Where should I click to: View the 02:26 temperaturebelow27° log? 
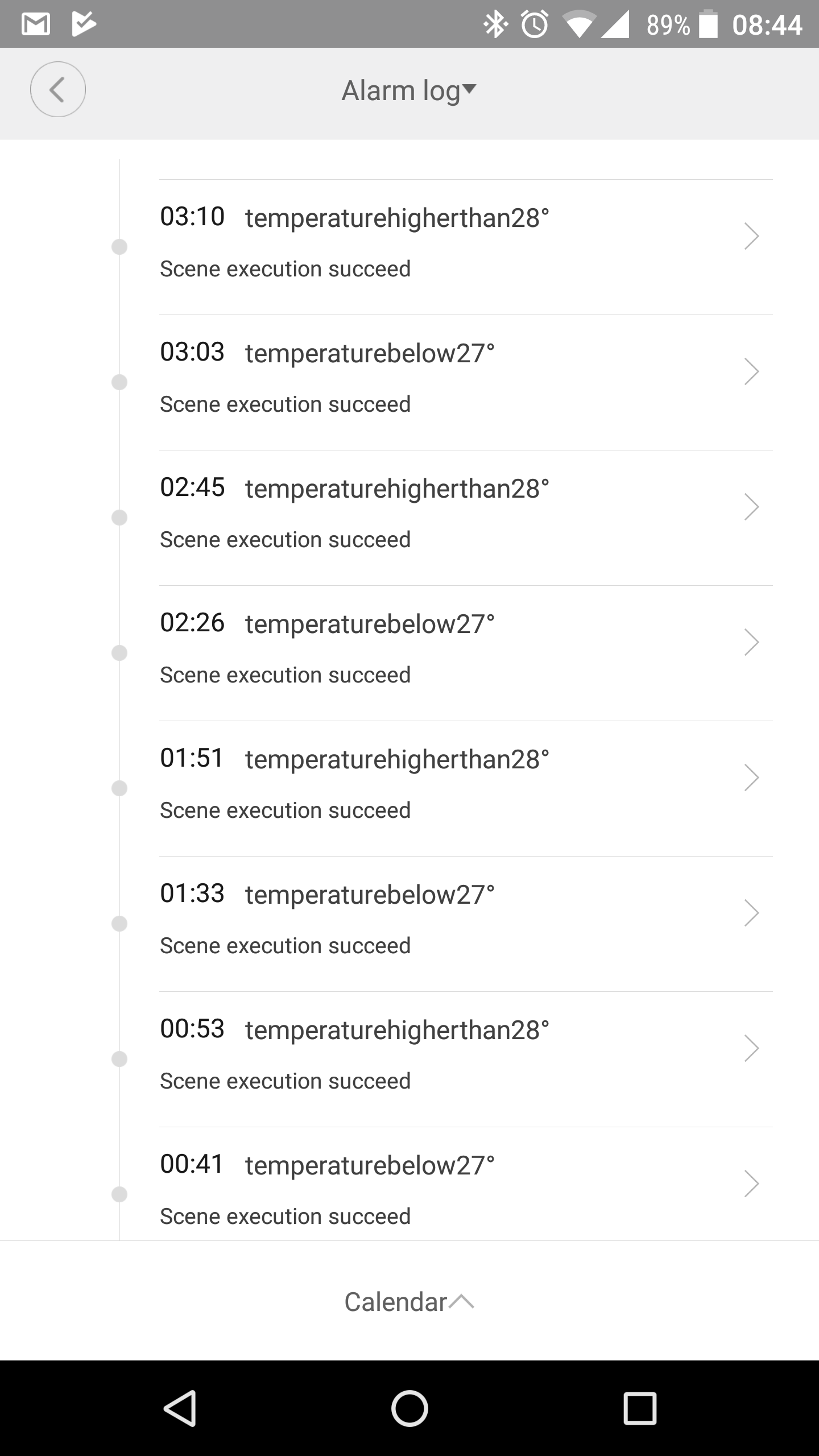coord(466,653)
